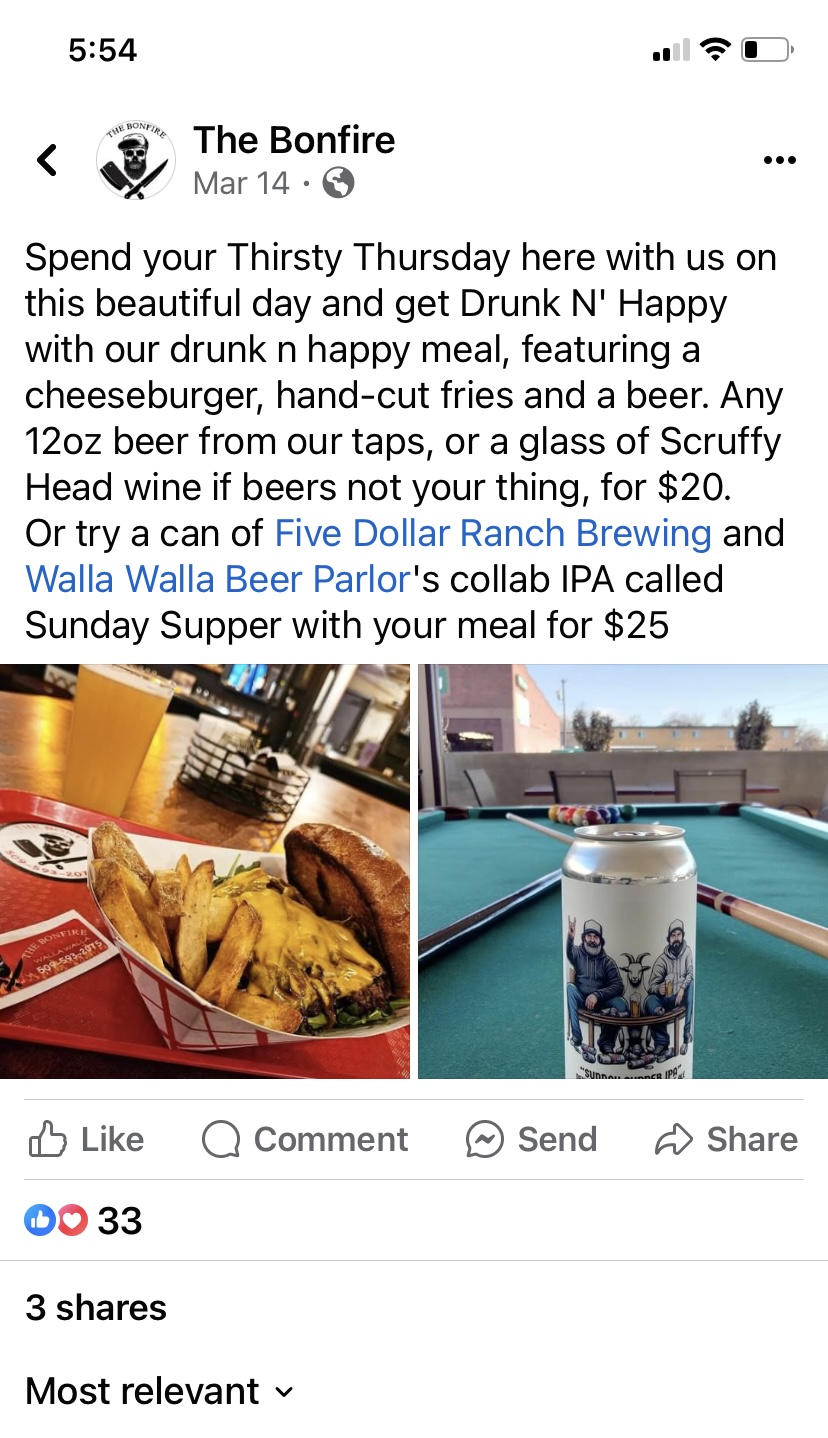
Task: Send this post via Messenger
Action: tap(531, 1139)
